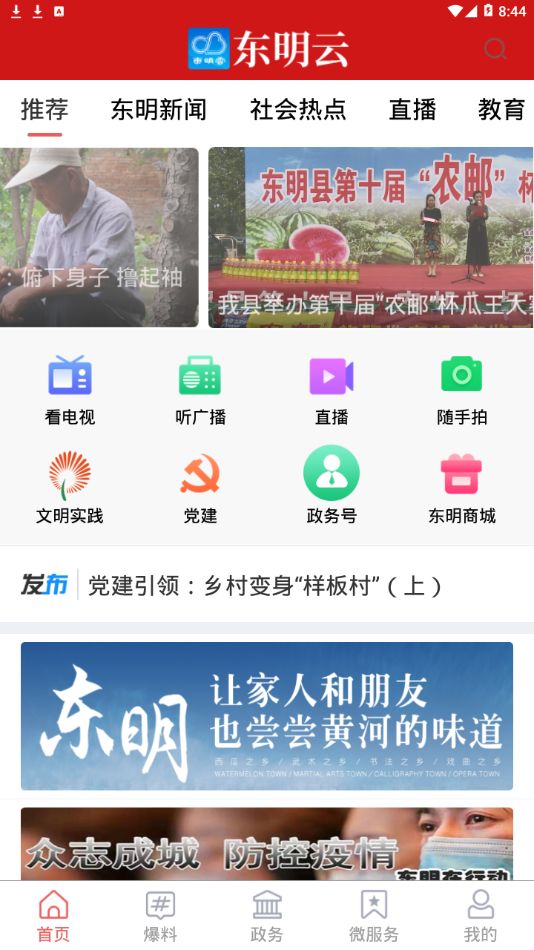This screenshot has width=534, height=950.
Task: Select the 教育 tab
Action: (x=501, y=110)
